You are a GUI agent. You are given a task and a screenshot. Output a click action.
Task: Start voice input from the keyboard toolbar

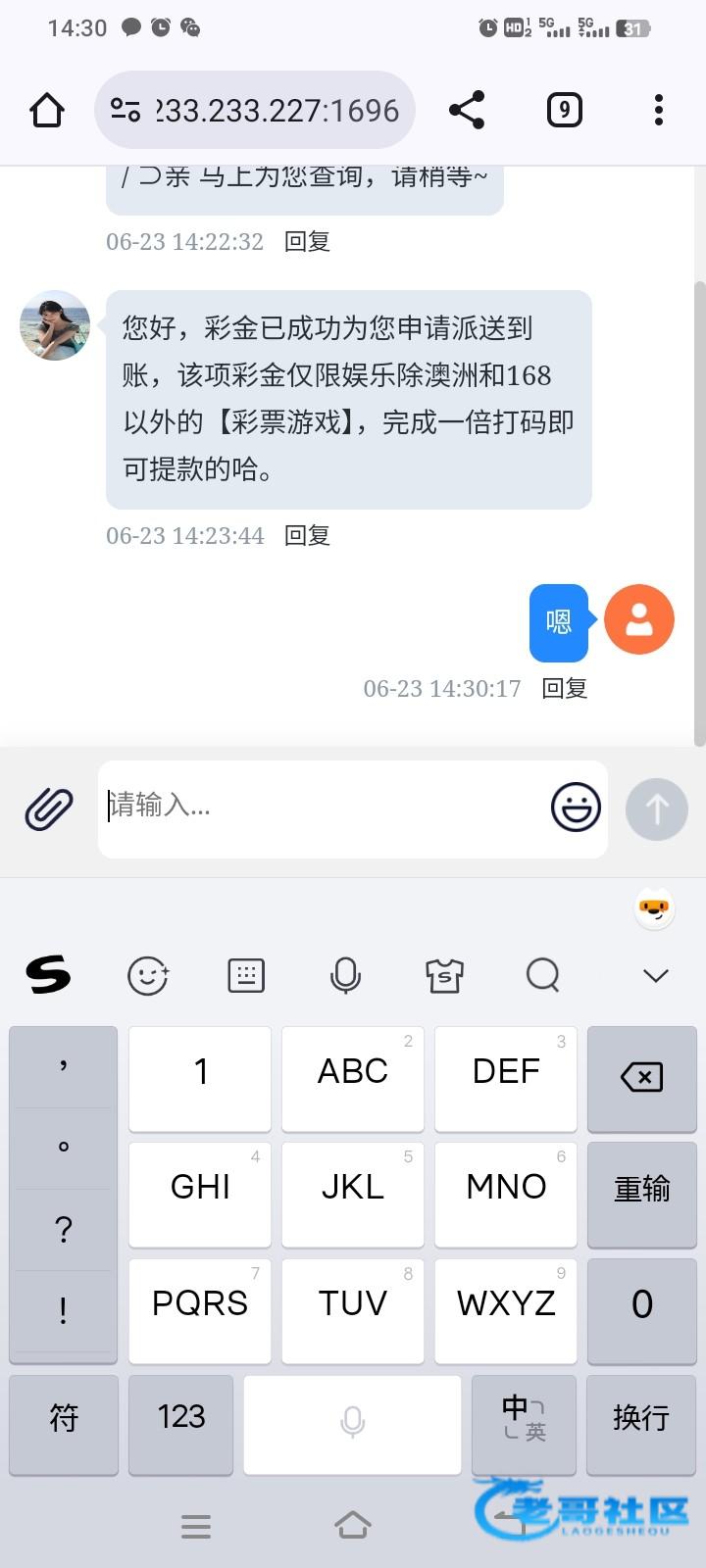[345, 975]
